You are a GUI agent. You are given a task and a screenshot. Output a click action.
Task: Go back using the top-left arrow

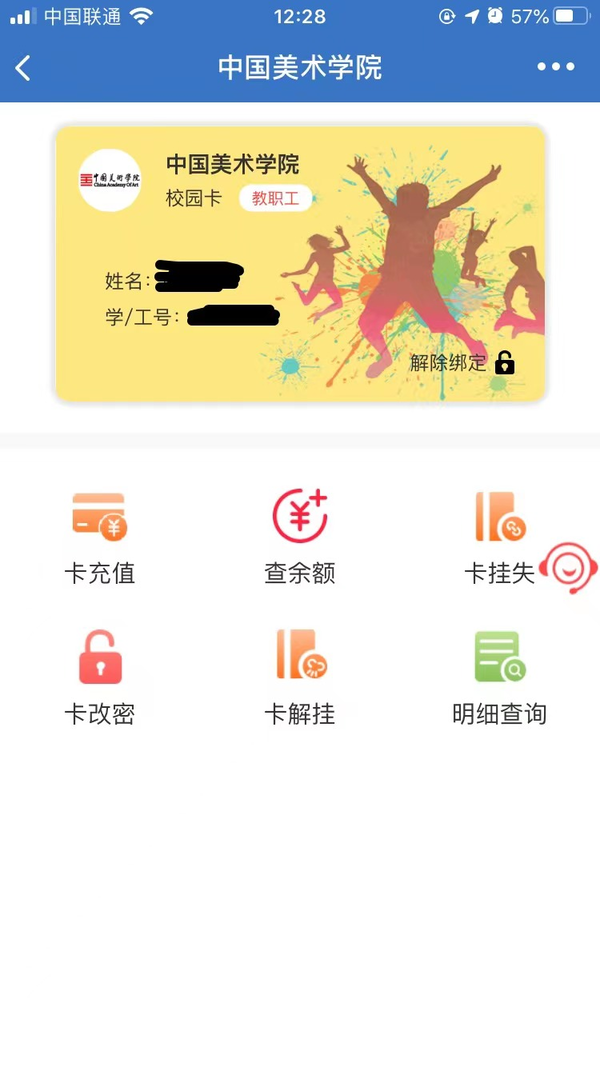click(24, 68)
